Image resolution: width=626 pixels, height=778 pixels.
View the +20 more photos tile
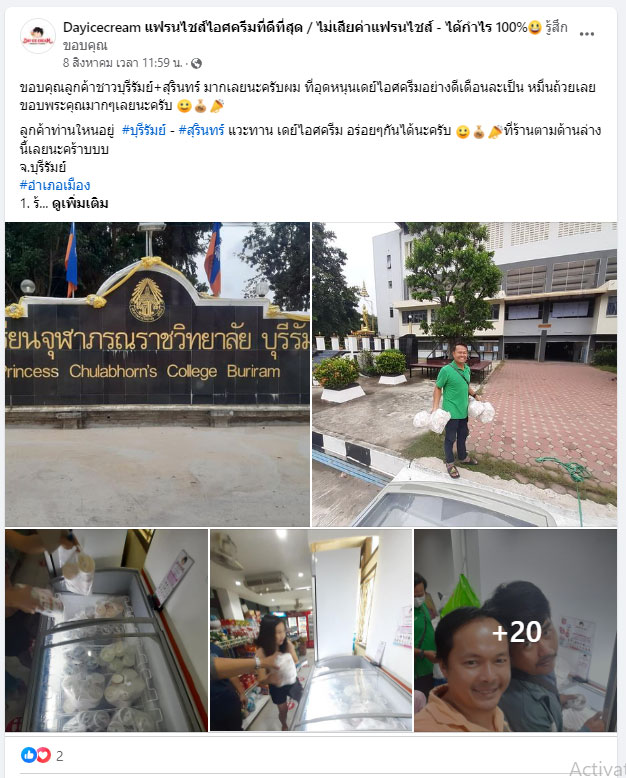[515, 630]
